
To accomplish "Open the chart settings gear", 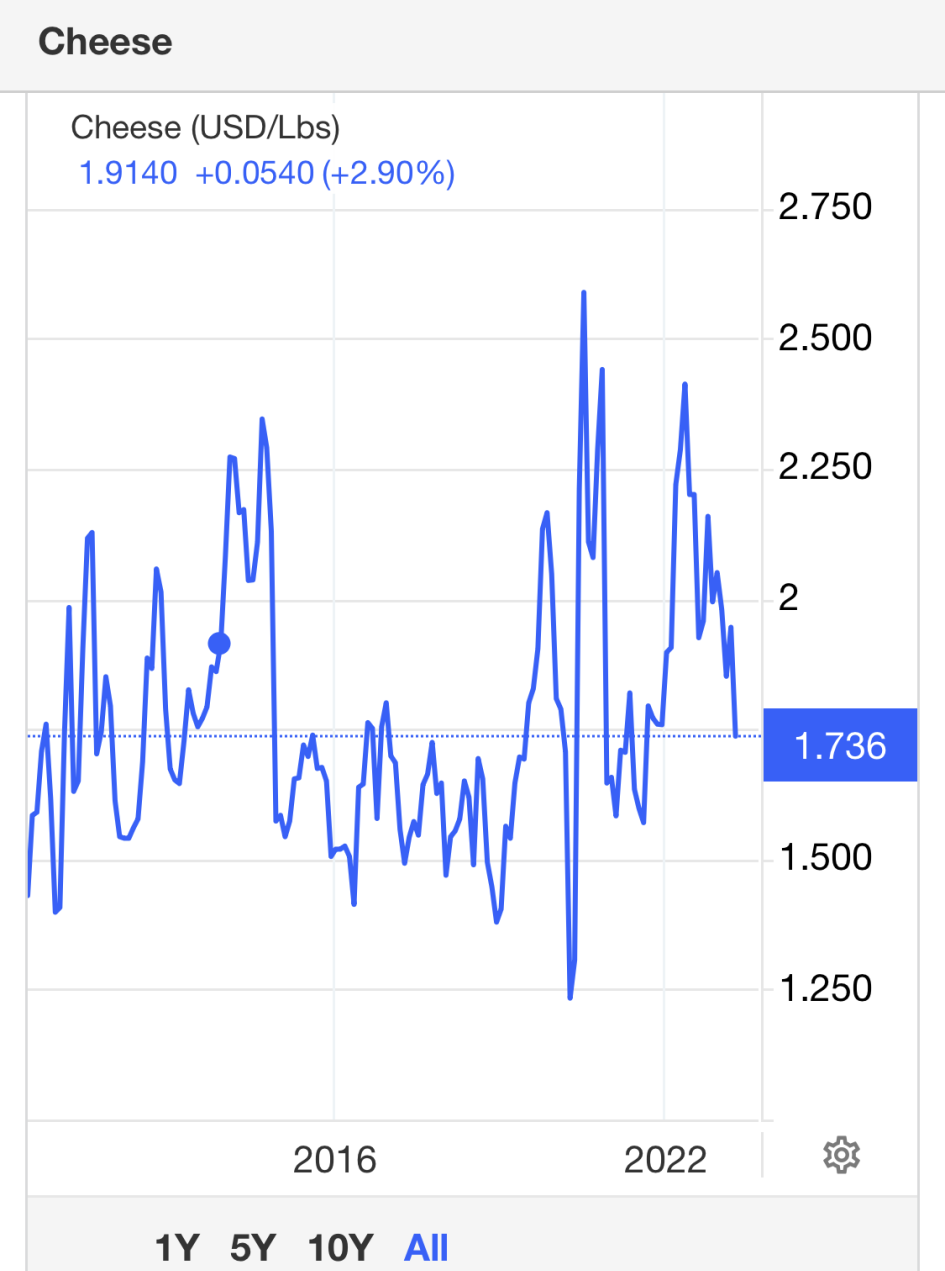I will tap(841, 1155).
